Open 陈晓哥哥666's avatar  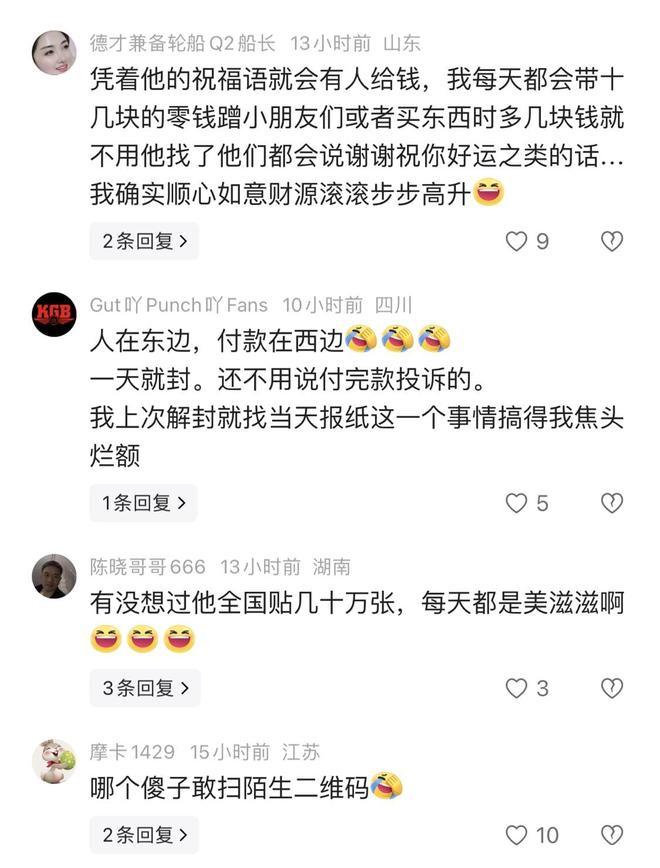[x=54, y=576]
